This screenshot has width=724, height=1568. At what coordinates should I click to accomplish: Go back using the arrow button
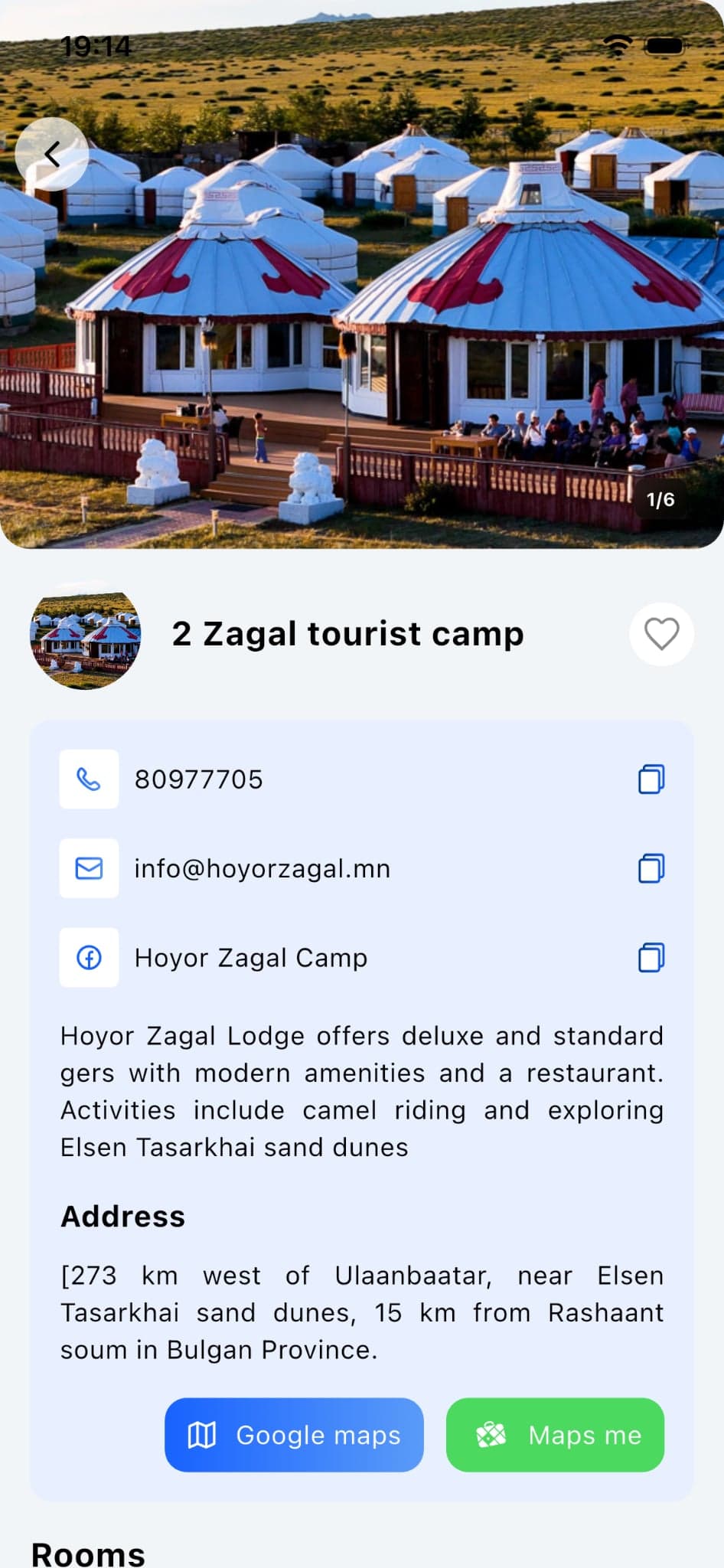[52, 154]
